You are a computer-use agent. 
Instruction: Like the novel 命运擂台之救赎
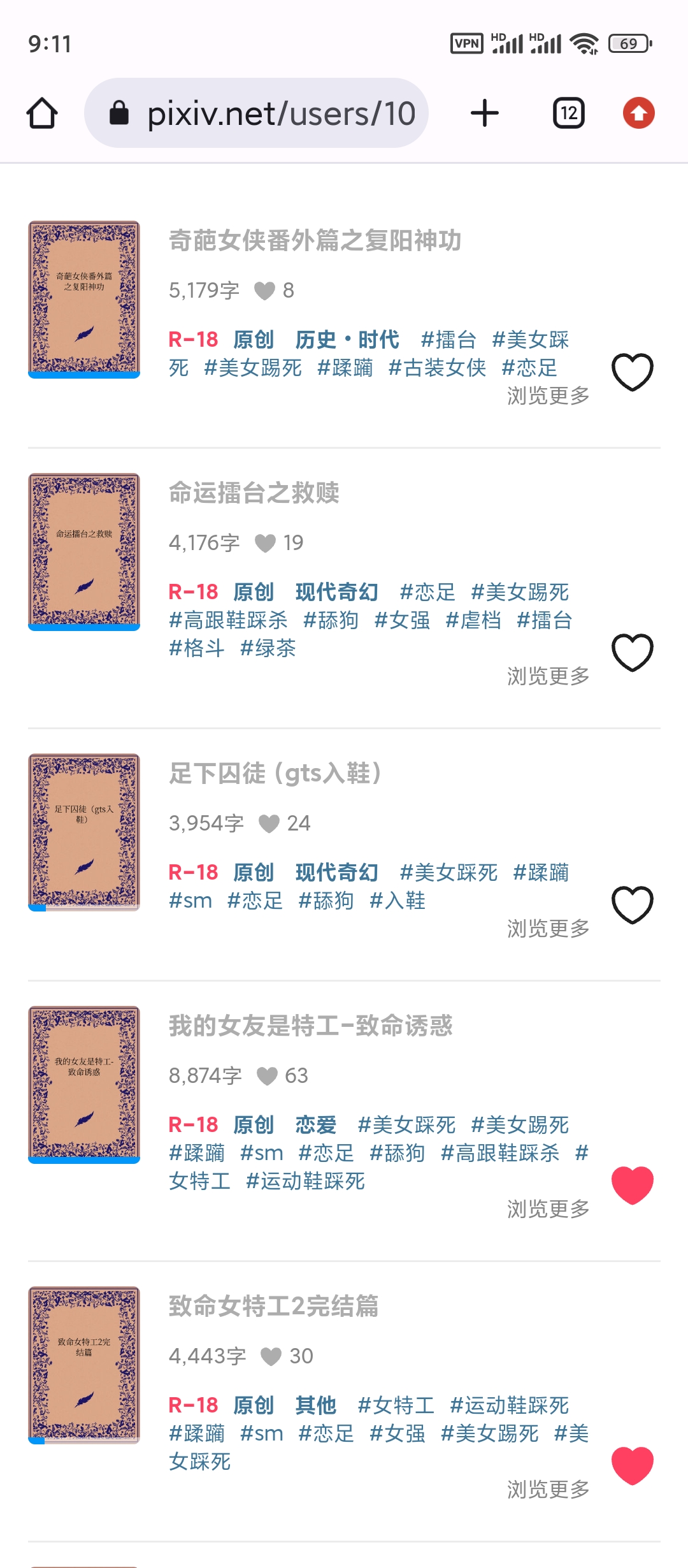click(x=632, y=652)
